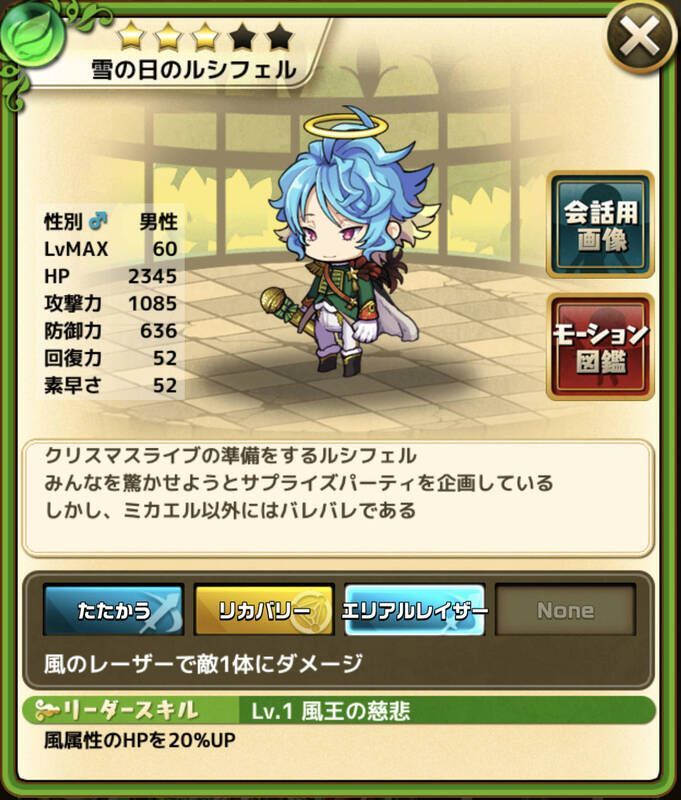Select the リカバリー skill

pyautogui.click(x=264, y=610)
